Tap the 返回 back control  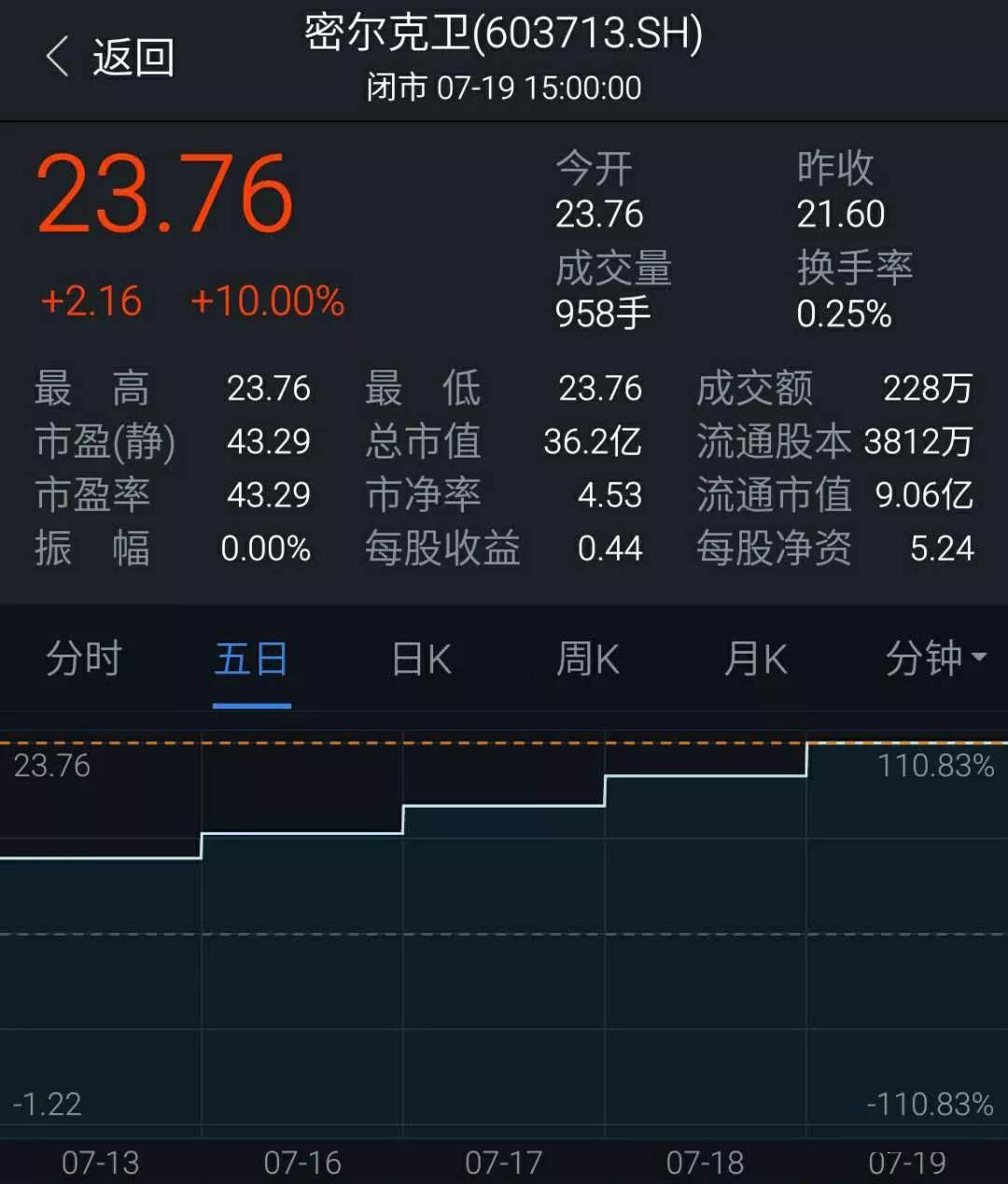pyautogui.click(x=131, y=56)
